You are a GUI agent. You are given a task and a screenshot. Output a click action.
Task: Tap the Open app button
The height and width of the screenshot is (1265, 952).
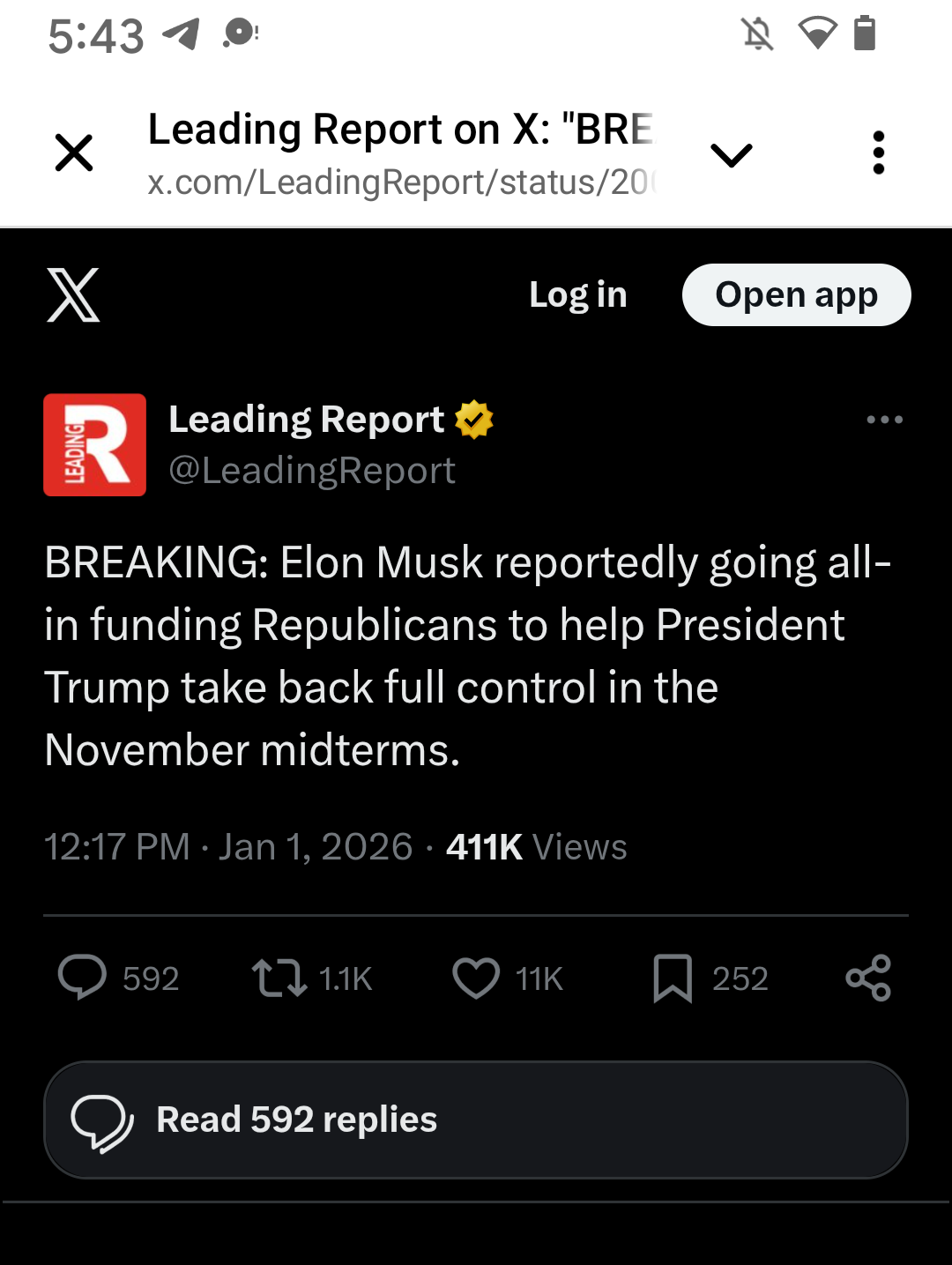coord(796,295)
